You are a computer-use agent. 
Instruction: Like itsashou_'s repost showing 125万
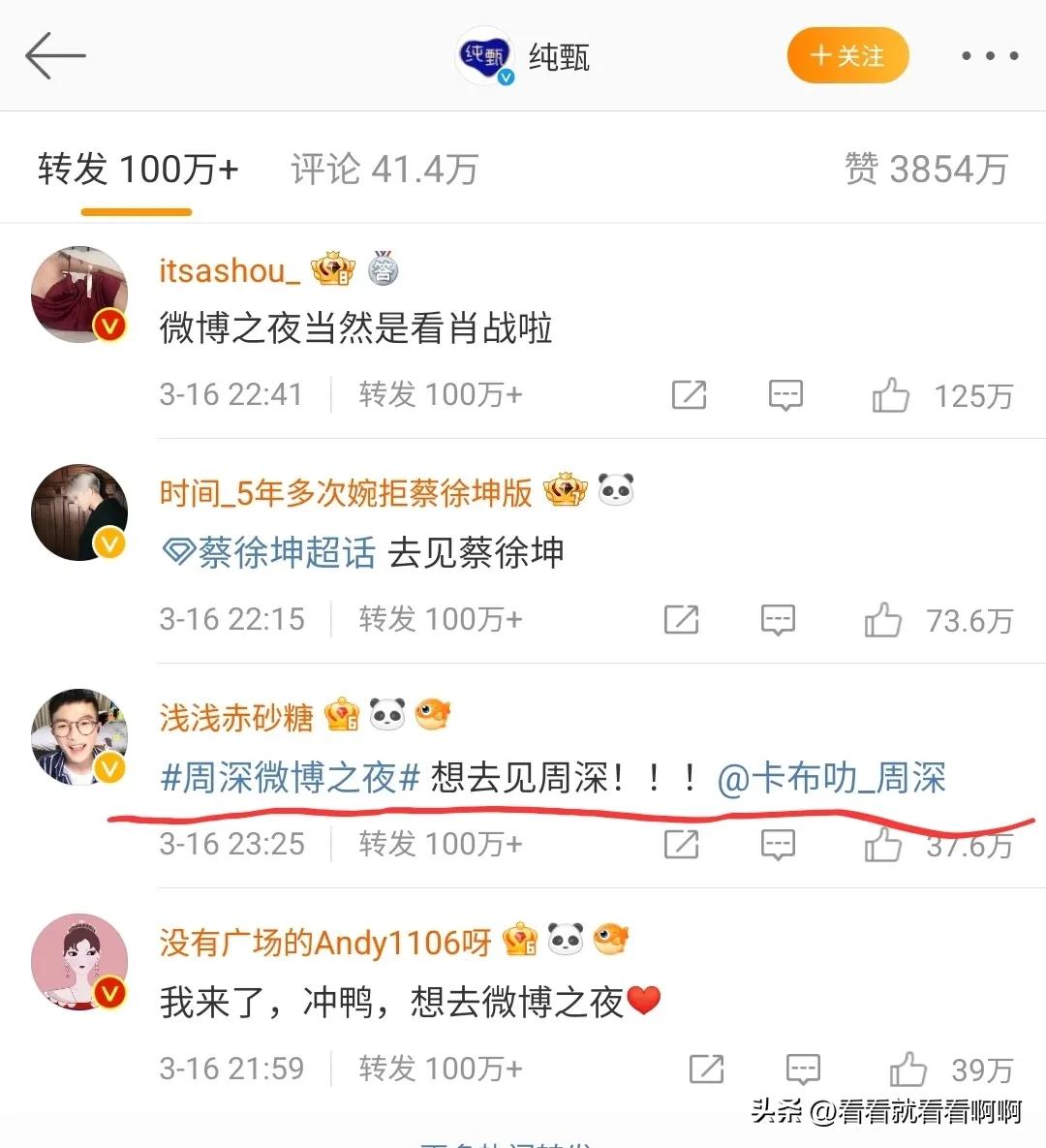pos(889,394)
